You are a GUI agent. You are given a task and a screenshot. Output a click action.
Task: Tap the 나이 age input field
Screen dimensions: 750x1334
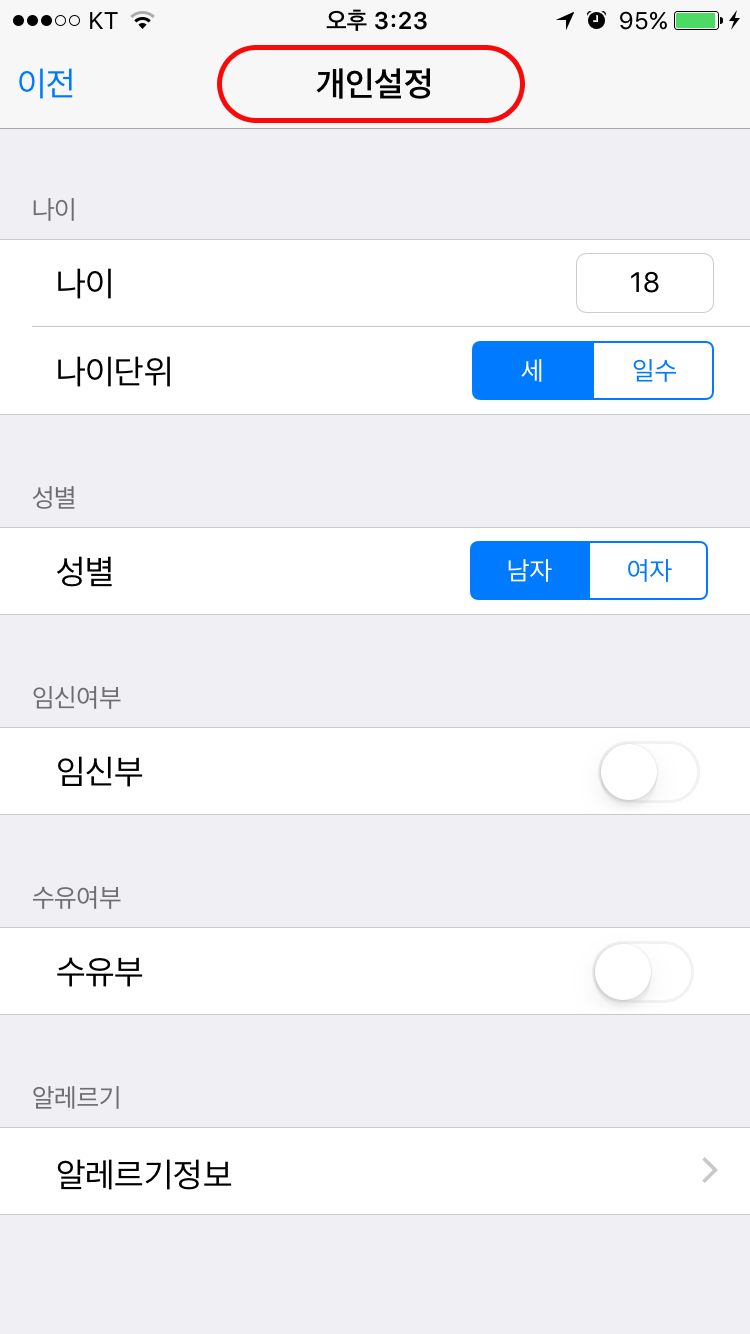pos(644,283)
